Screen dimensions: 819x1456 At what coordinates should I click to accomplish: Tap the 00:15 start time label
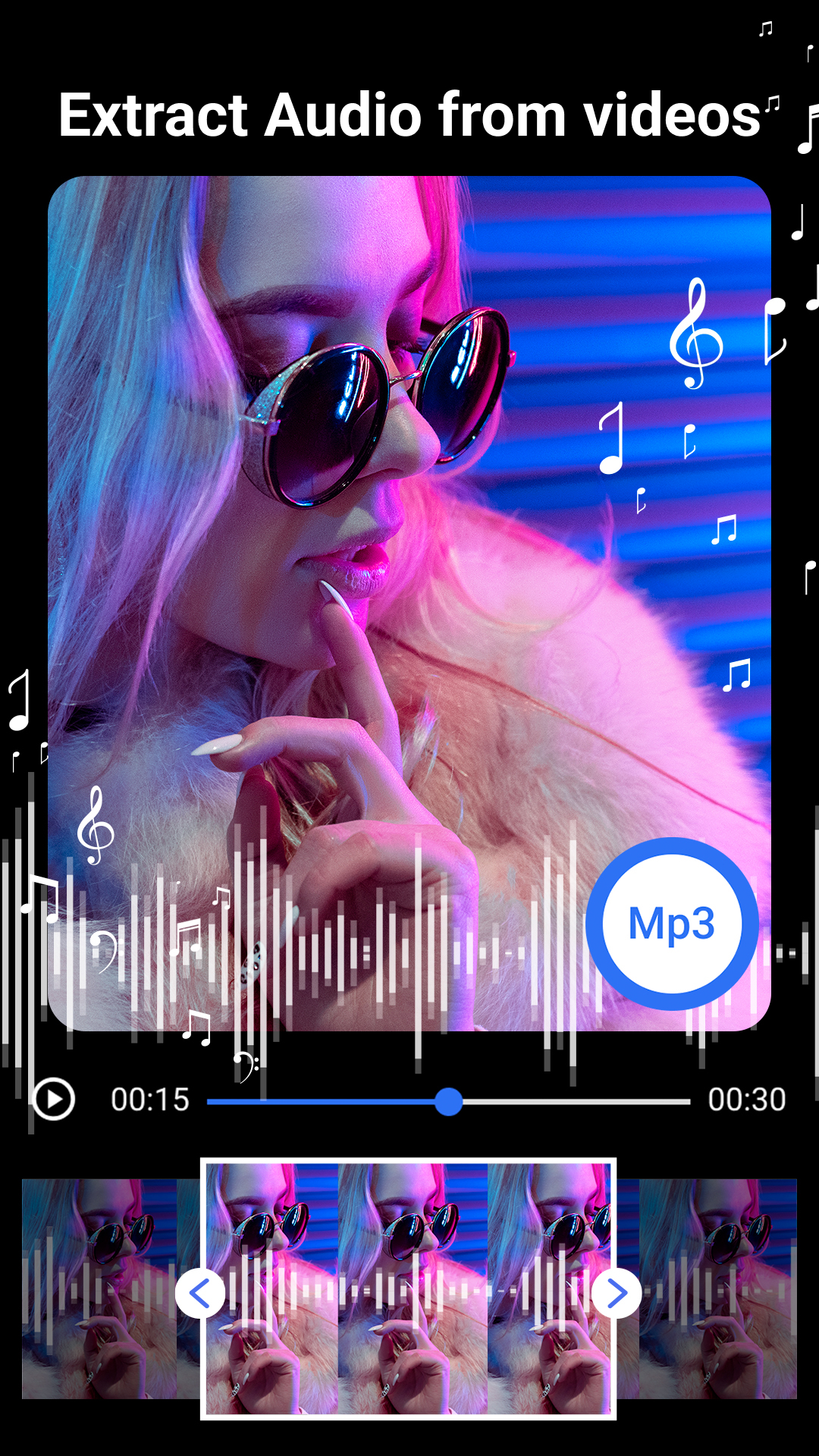pyautogui.click(x=149, y=1098)
